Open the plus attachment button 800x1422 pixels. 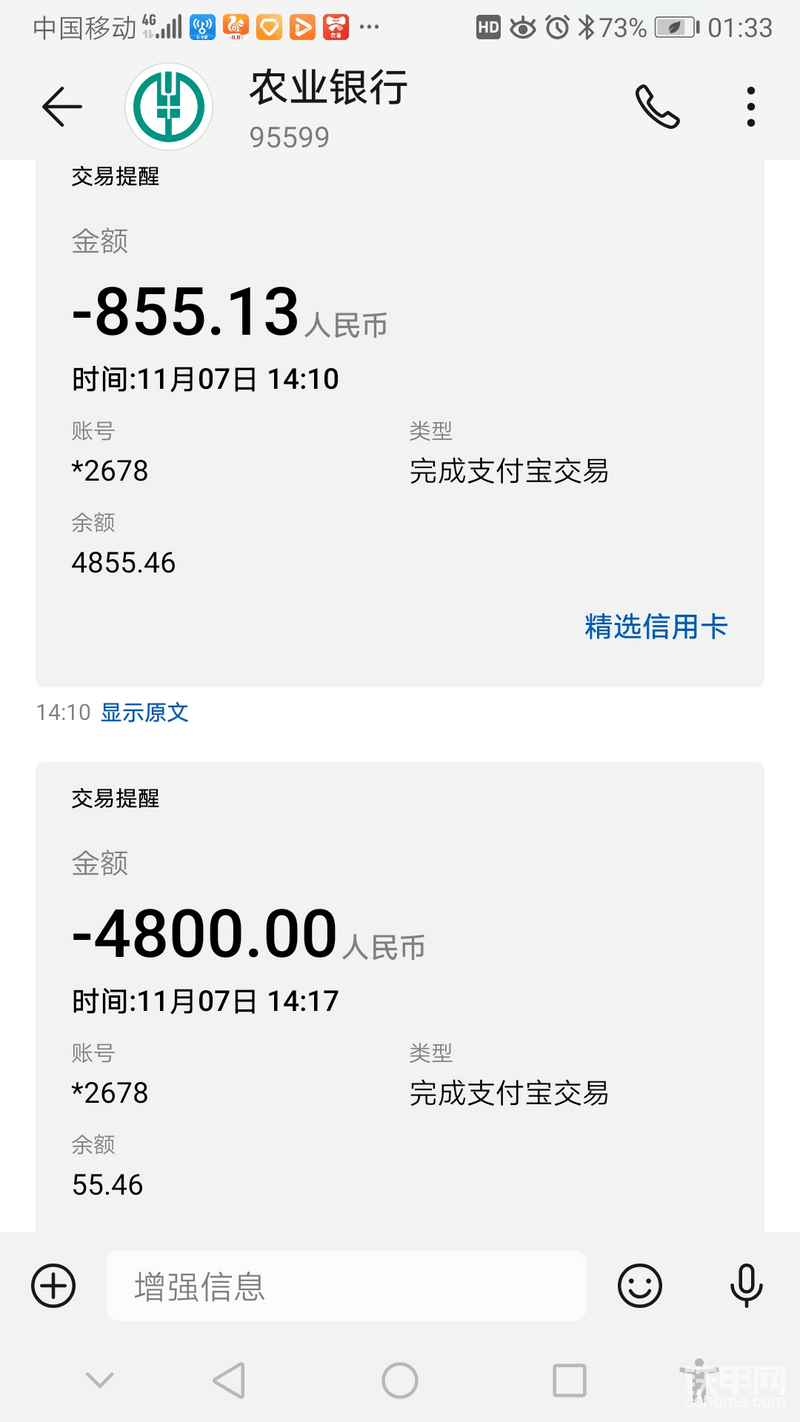53,1285
